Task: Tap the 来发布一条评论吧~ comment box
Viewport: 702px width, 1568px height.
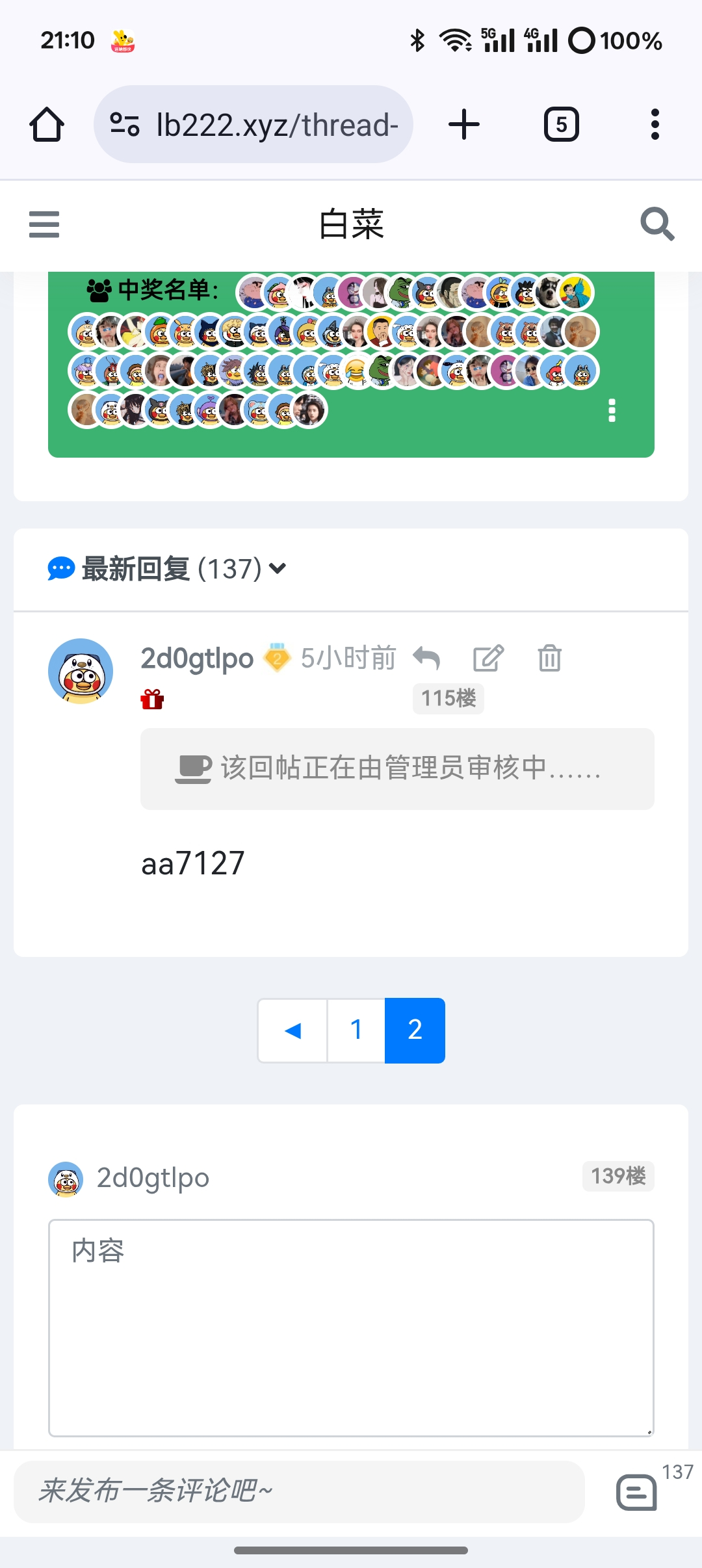Action: [299, 1491]
